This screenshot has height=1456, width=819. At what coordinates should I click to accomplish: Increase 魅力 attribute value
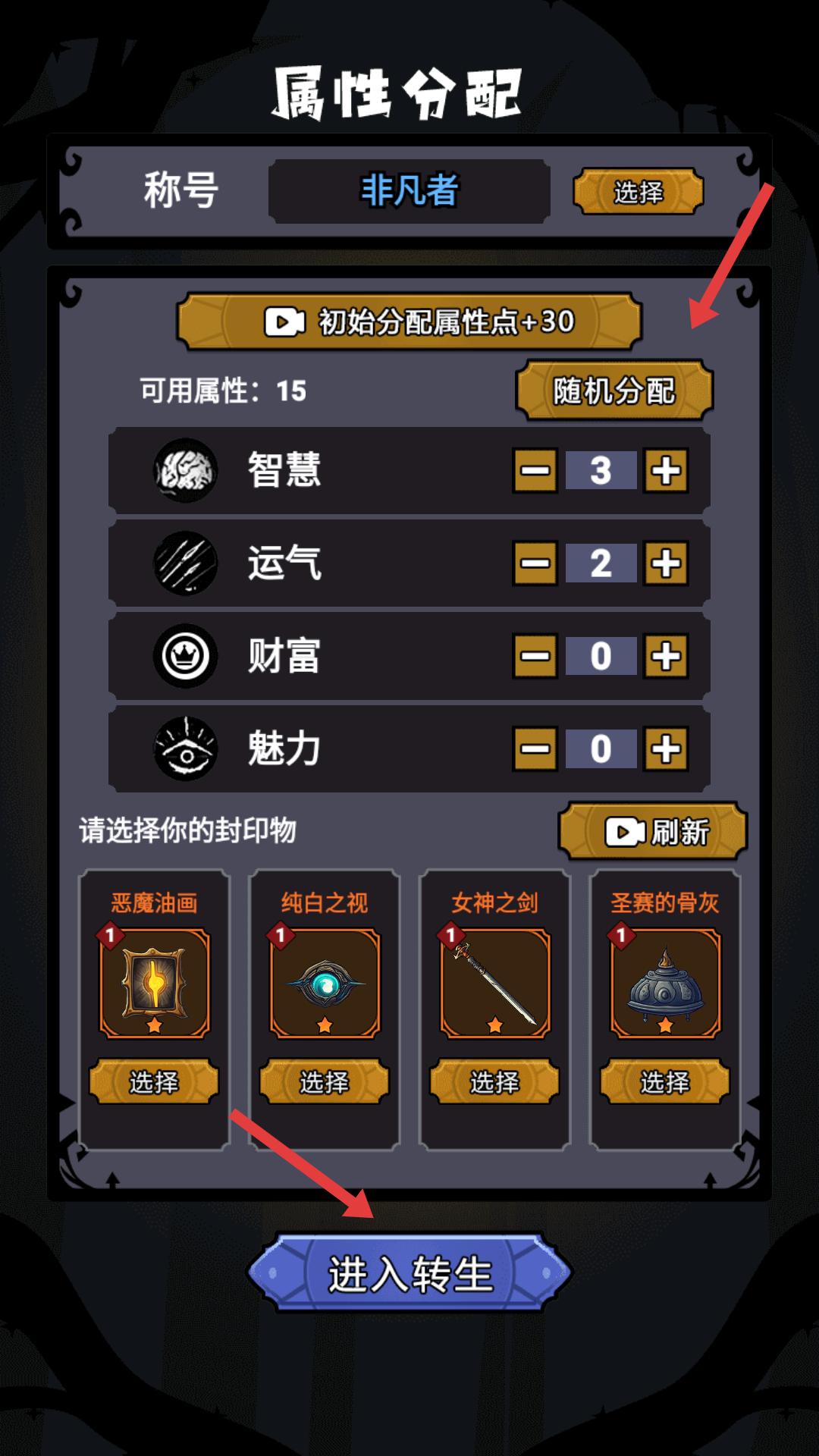coord(666,749)
